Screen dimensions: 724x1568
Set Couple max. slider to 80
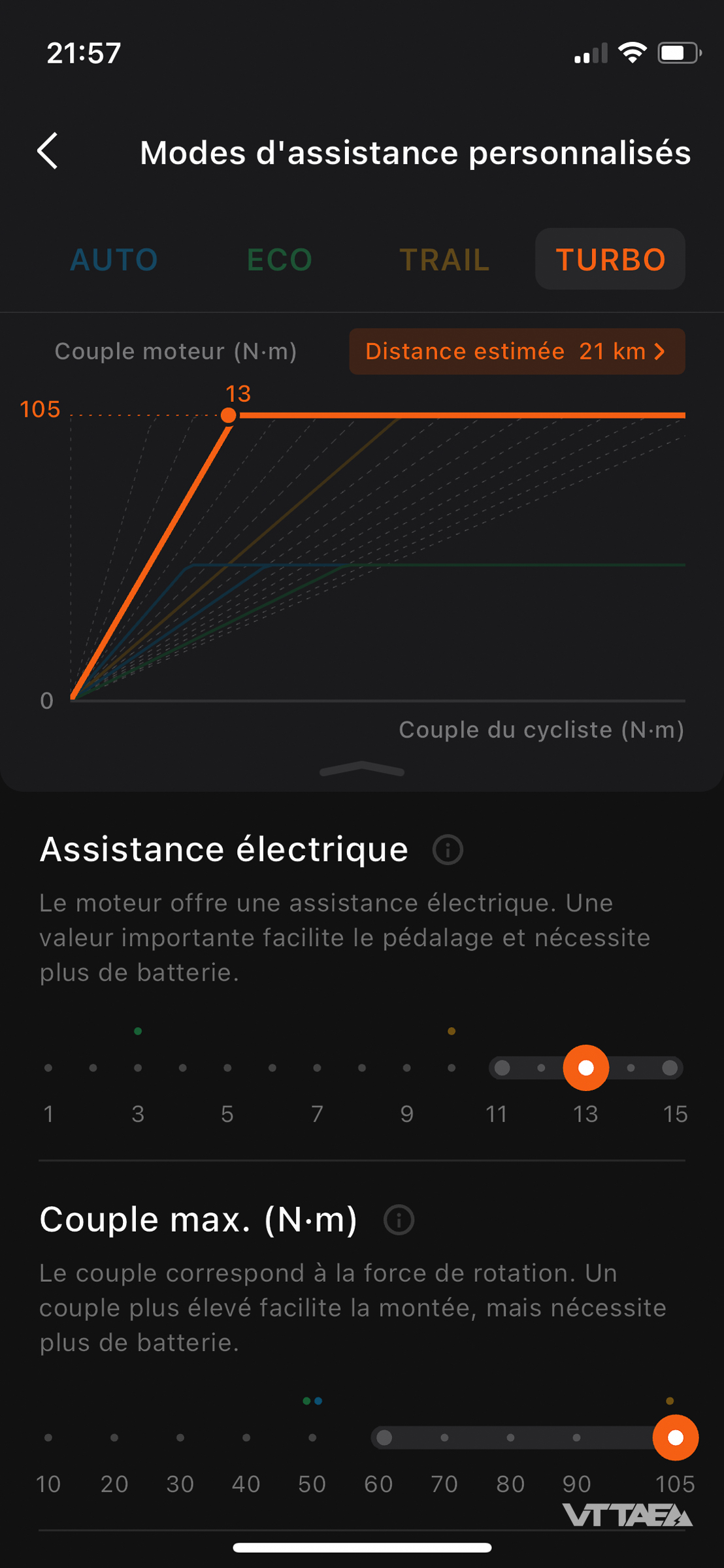510,1437
